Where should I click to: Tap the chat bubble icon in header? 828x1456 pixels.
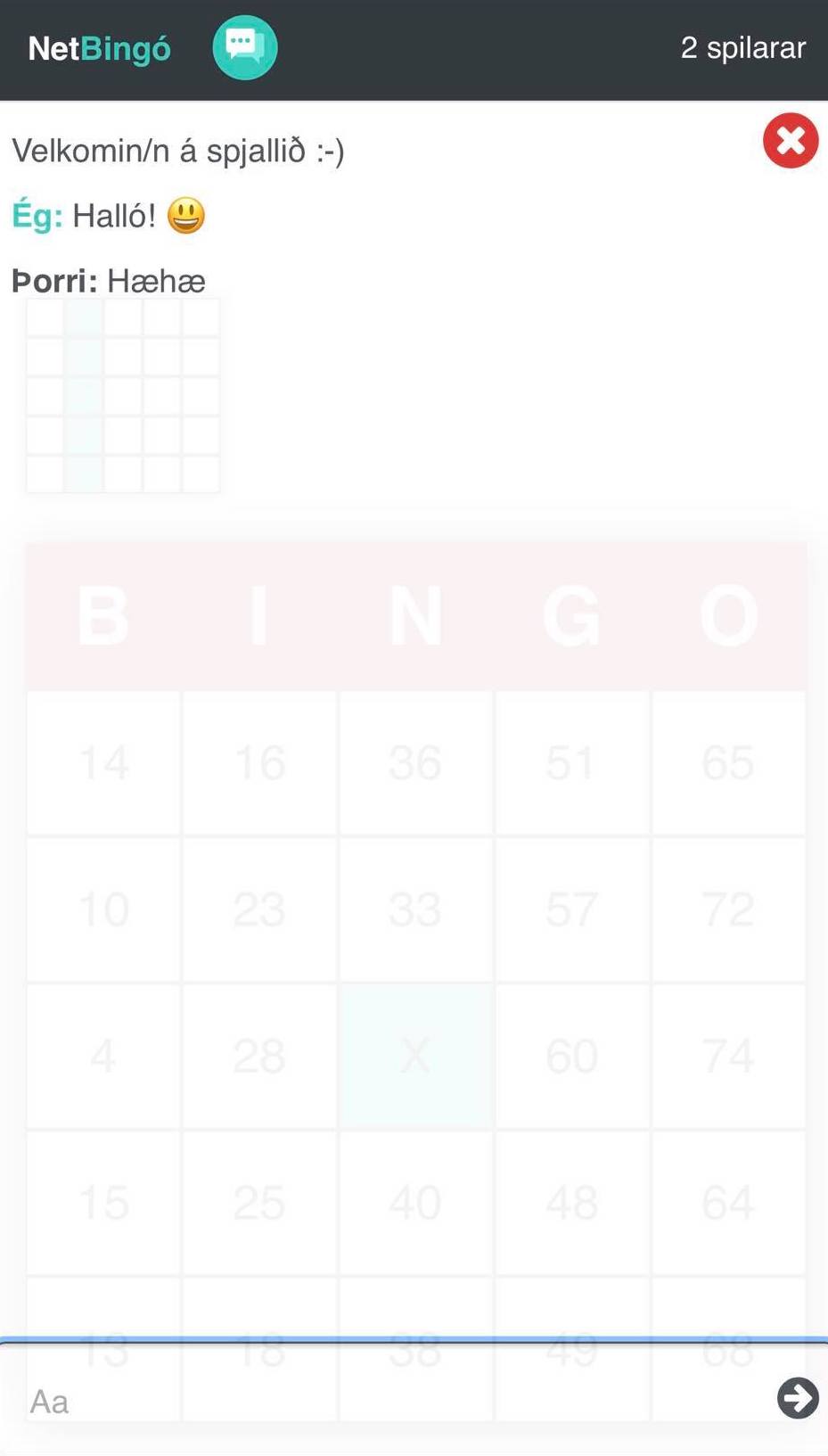coord(244,47)
